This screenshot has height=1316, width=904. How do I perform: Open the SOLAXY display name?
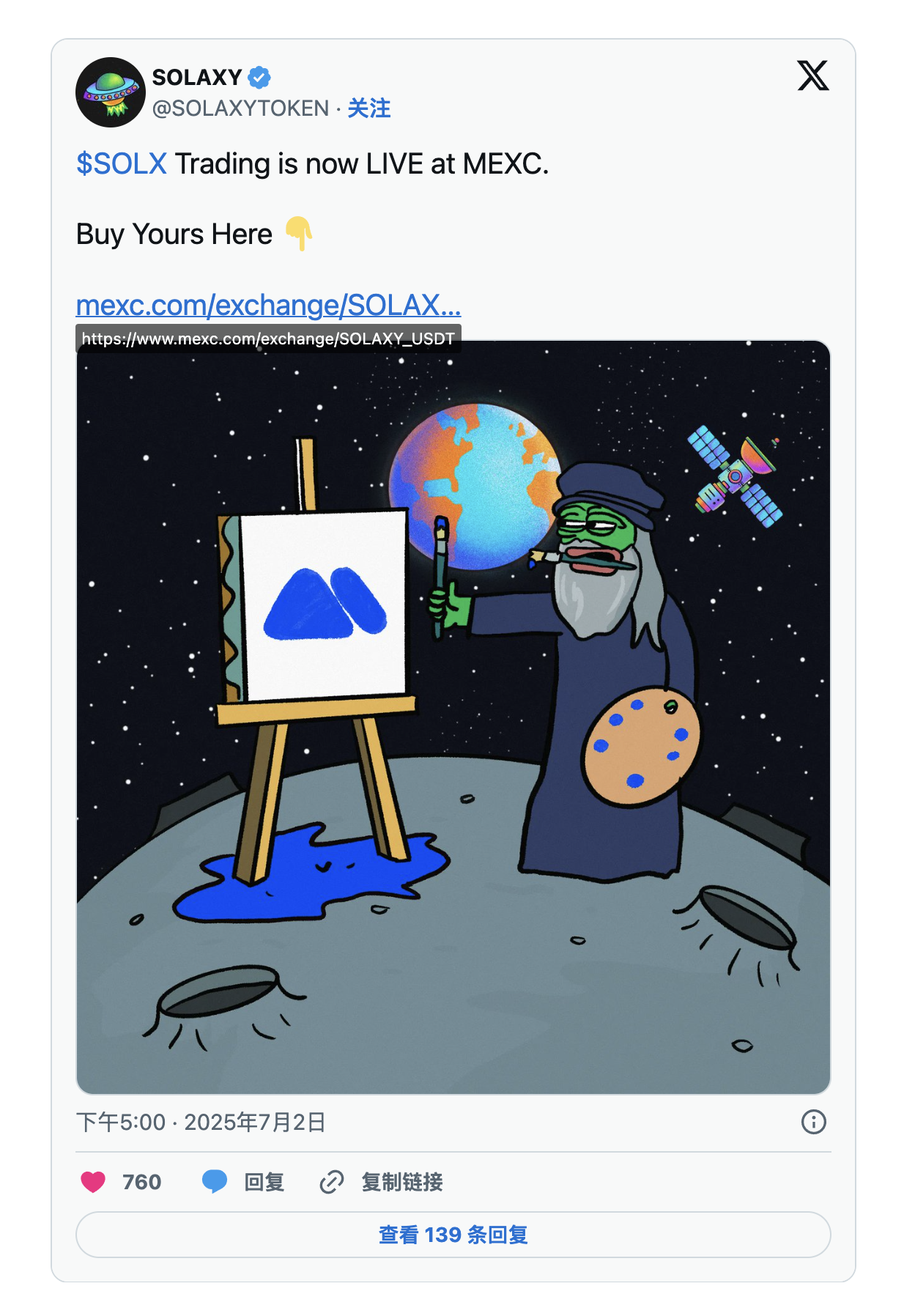196,77
